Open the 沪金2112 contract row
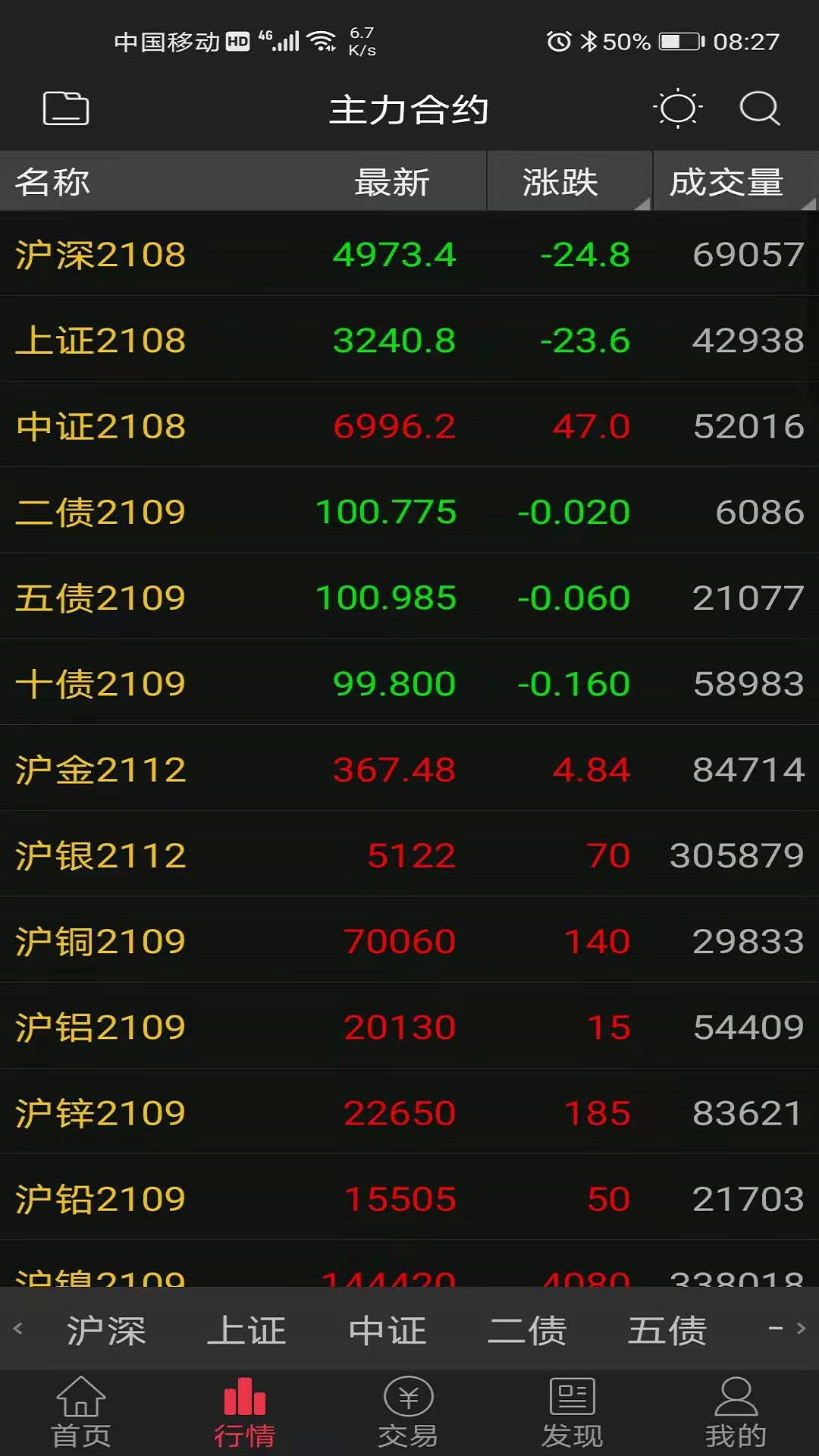This screenshot has height=1456, width=819. [409, 769]
